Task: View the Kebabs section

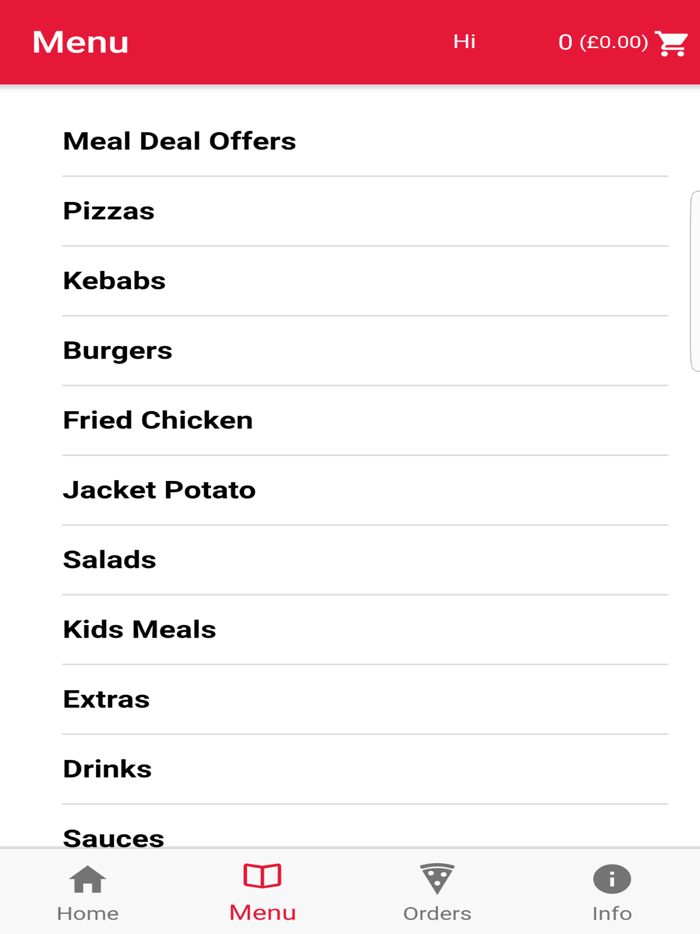Action: click(114, 281)
